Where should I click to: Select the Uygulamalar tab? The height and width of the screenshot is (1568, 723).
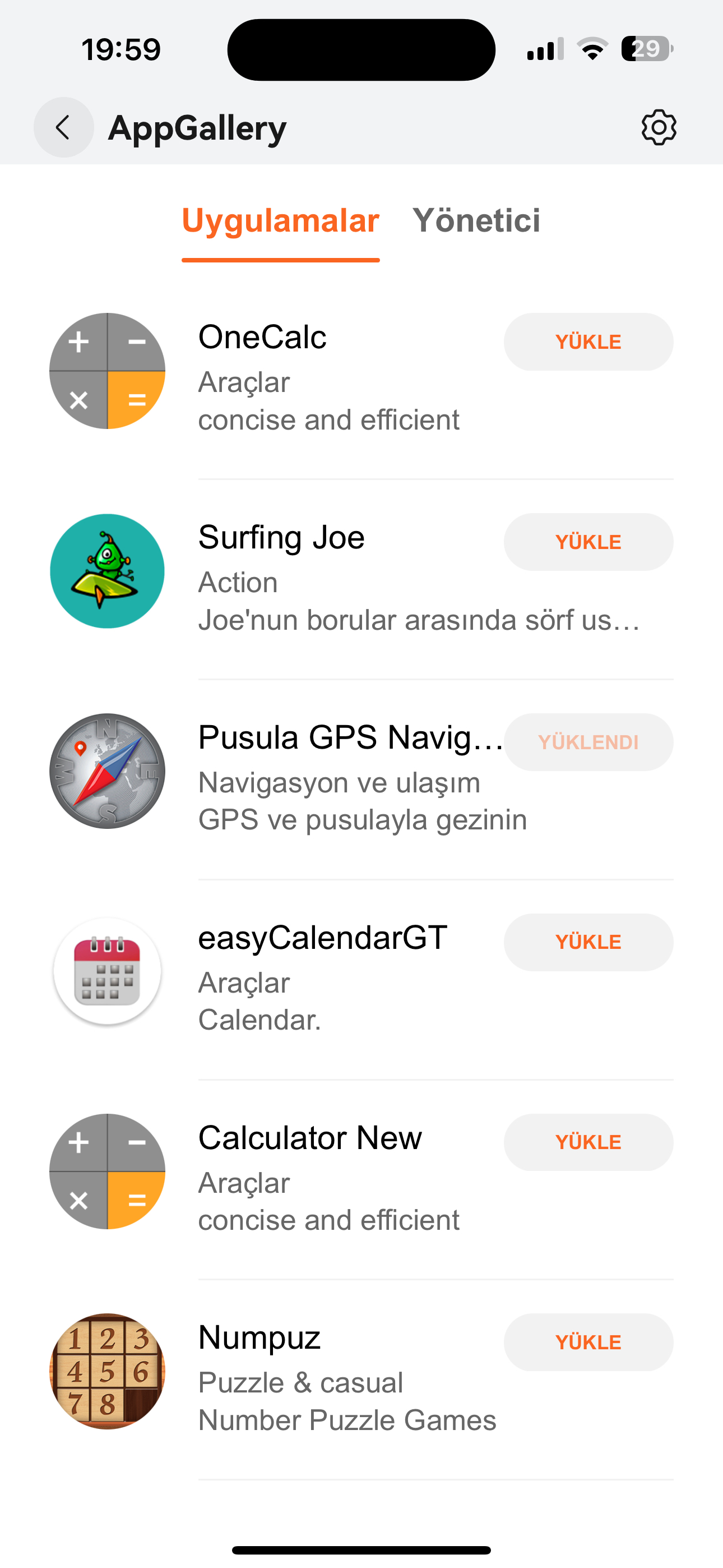(x=281, y=220)
